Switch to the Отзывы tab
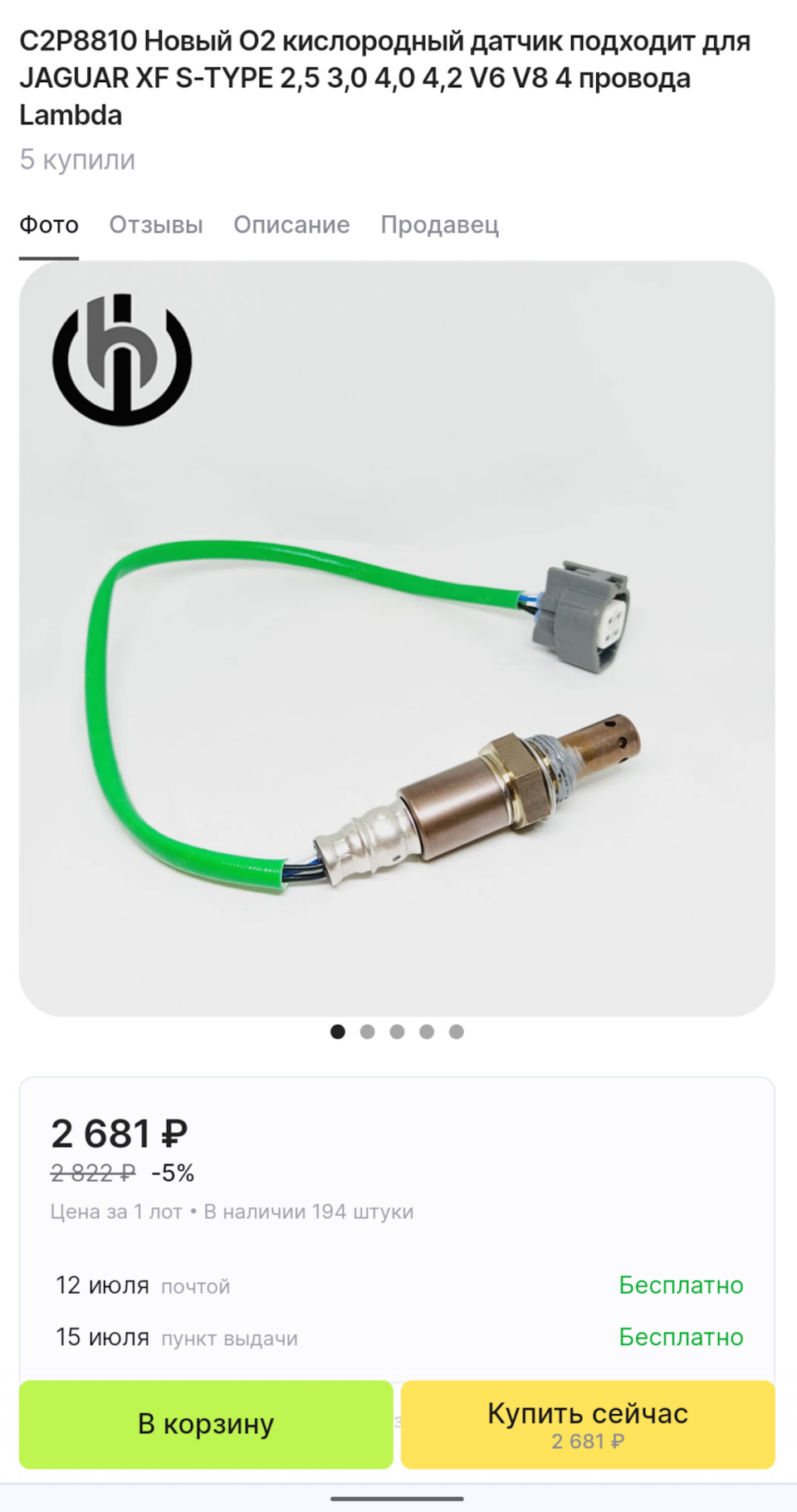 [156, 225]
